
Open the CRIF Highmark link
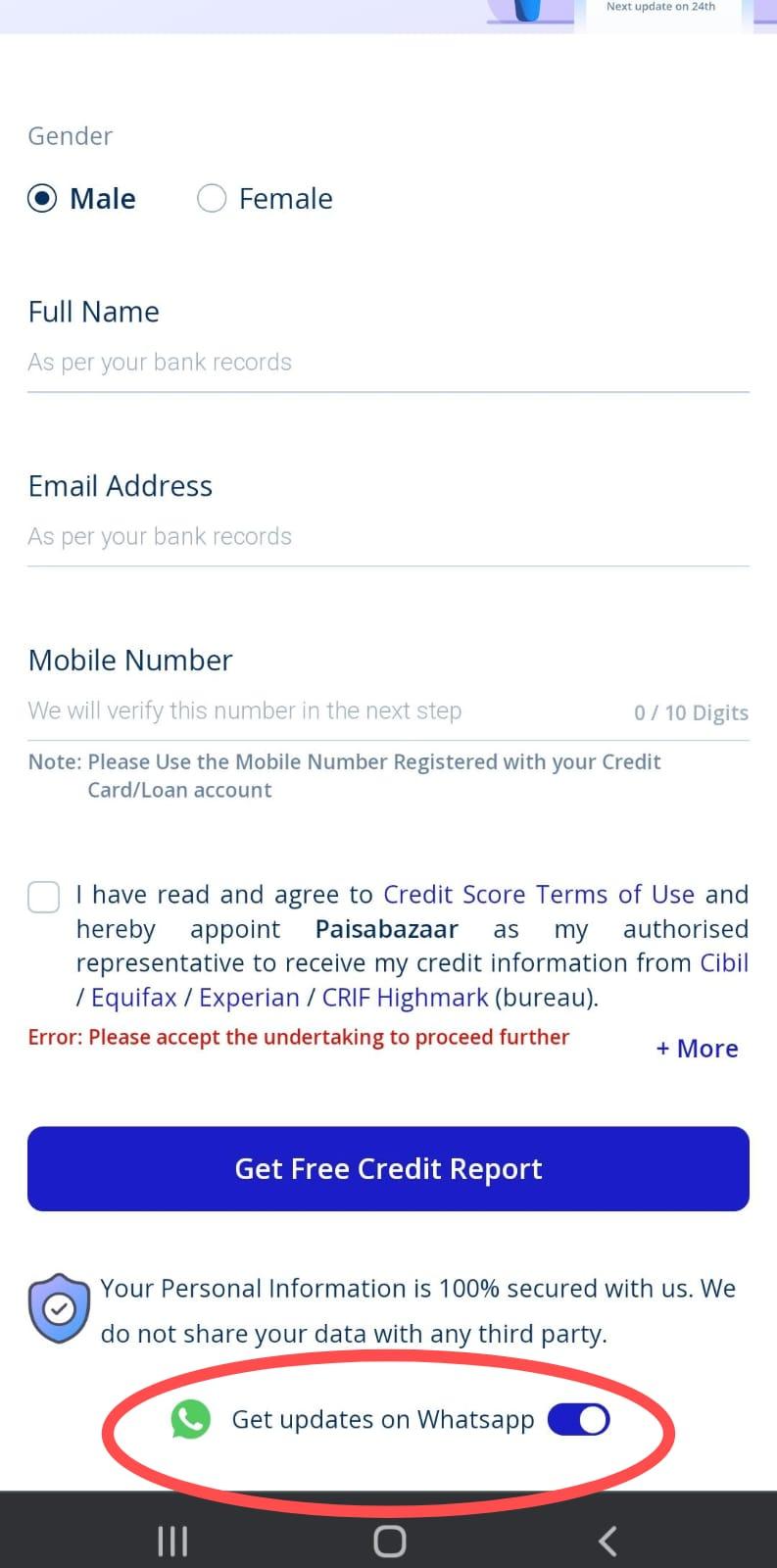(405, 998)
